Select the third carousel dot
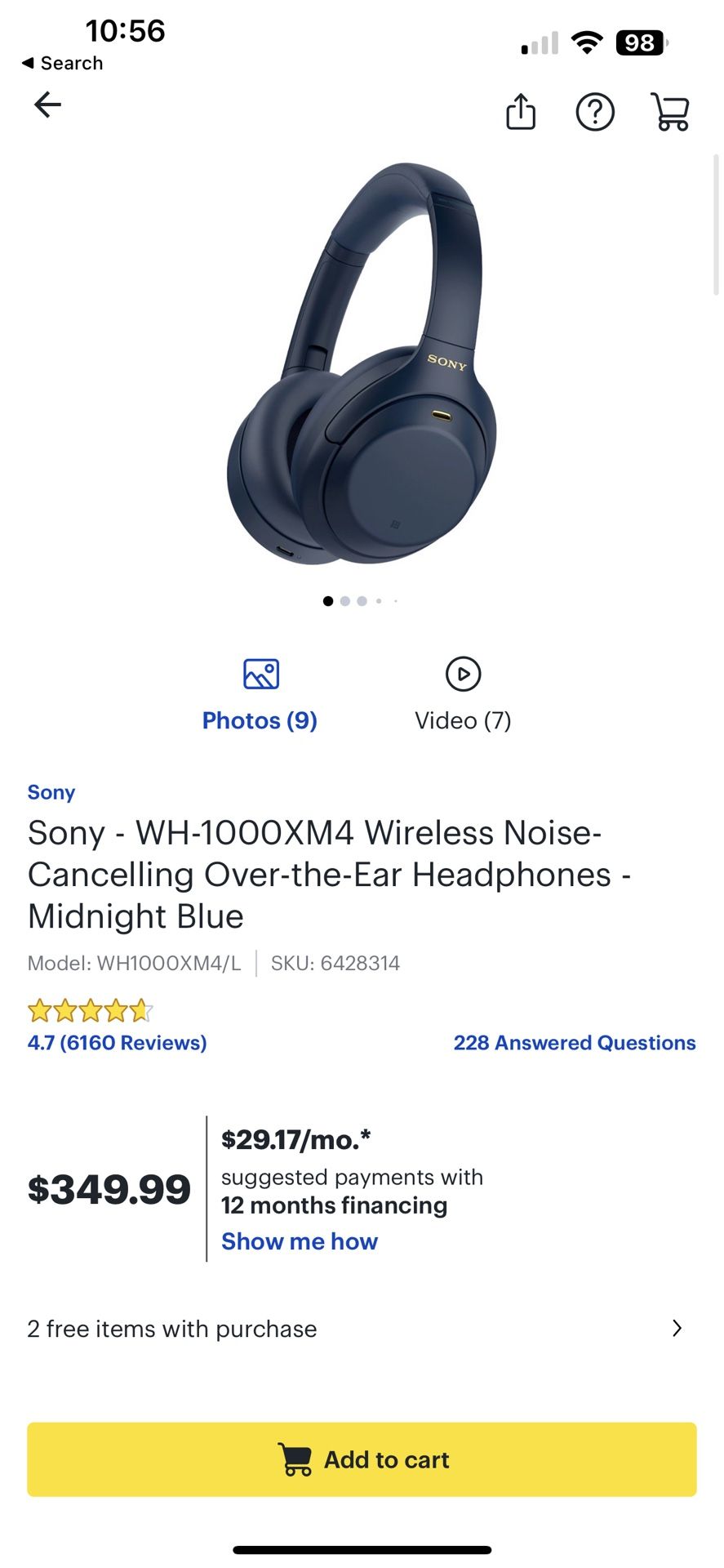 362,601
